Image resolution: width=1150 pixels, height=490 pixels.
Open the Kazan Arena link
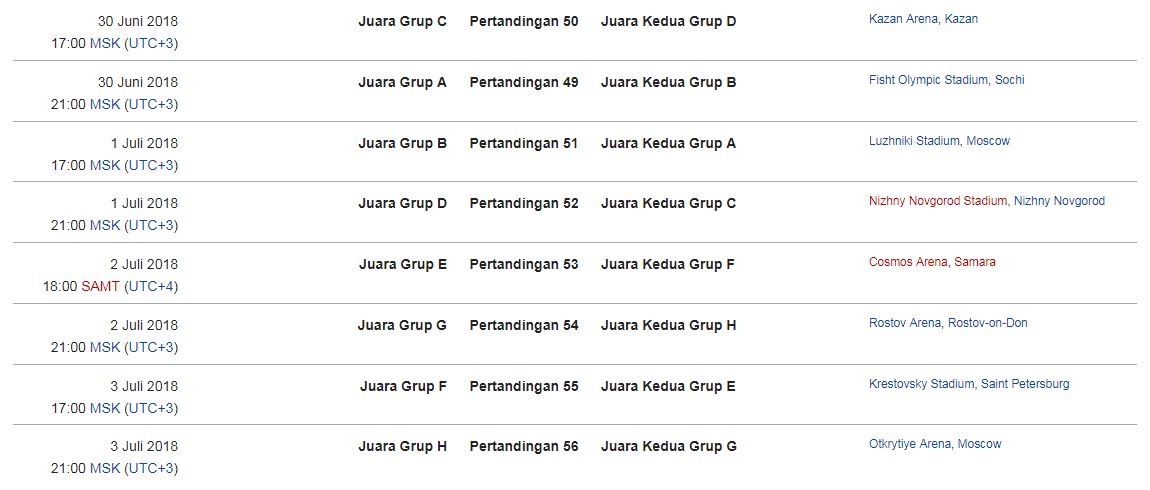point(903,19)
